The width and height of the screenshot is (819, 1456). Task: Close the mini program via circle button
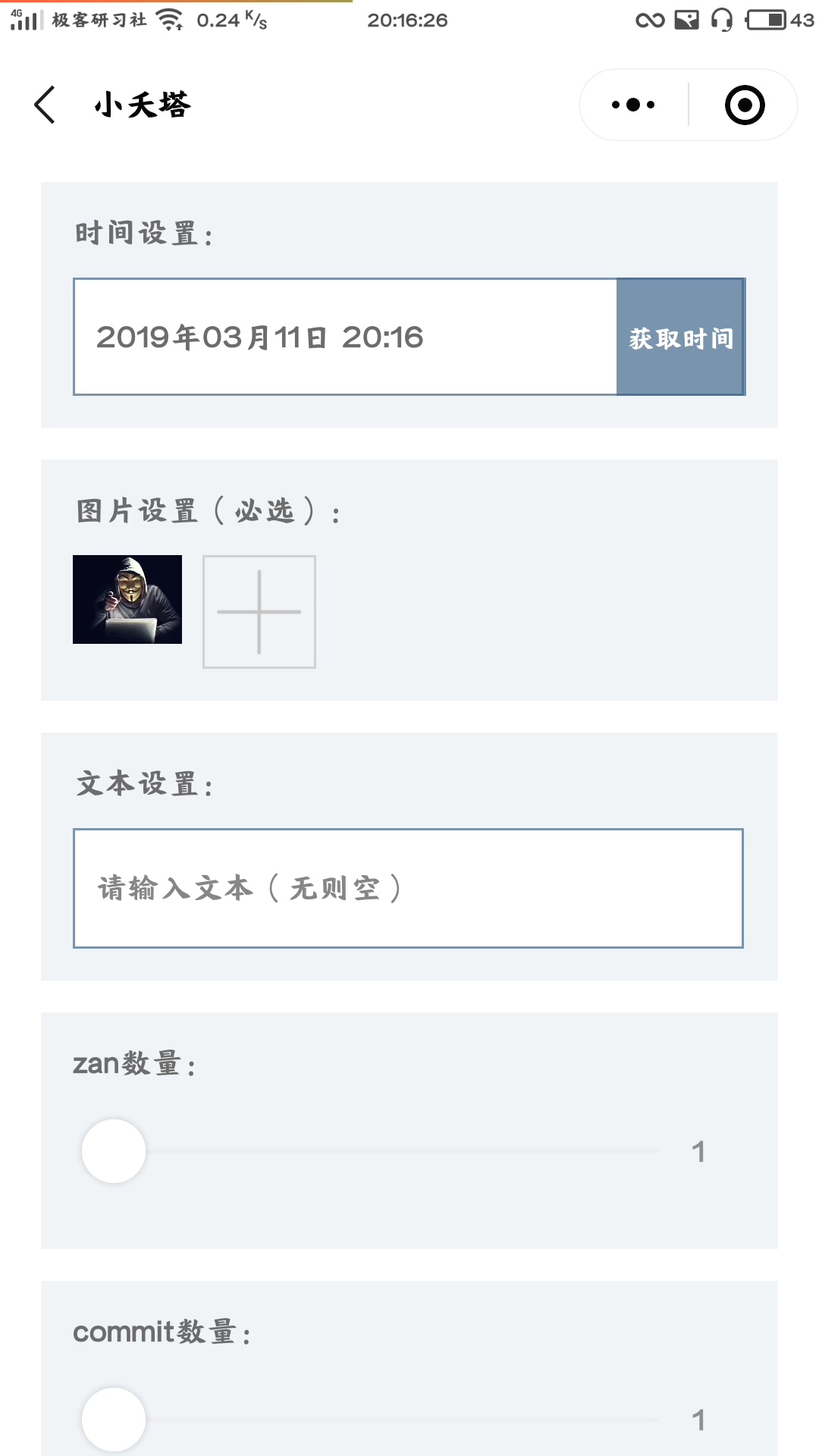click(x=744, y=105)
